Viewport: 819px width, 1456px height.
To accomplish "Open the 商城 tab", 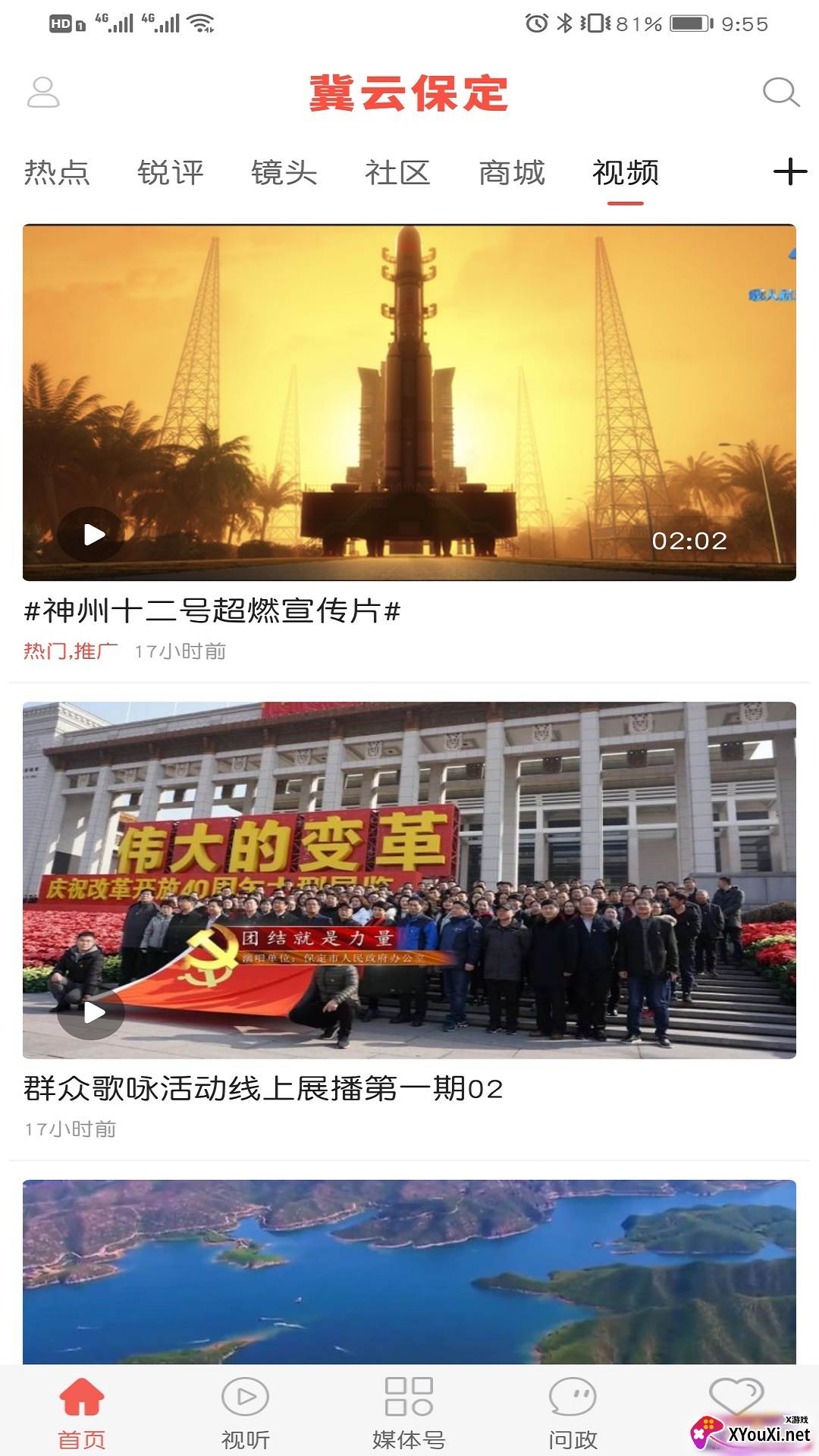I will click(x=512, y=173).
